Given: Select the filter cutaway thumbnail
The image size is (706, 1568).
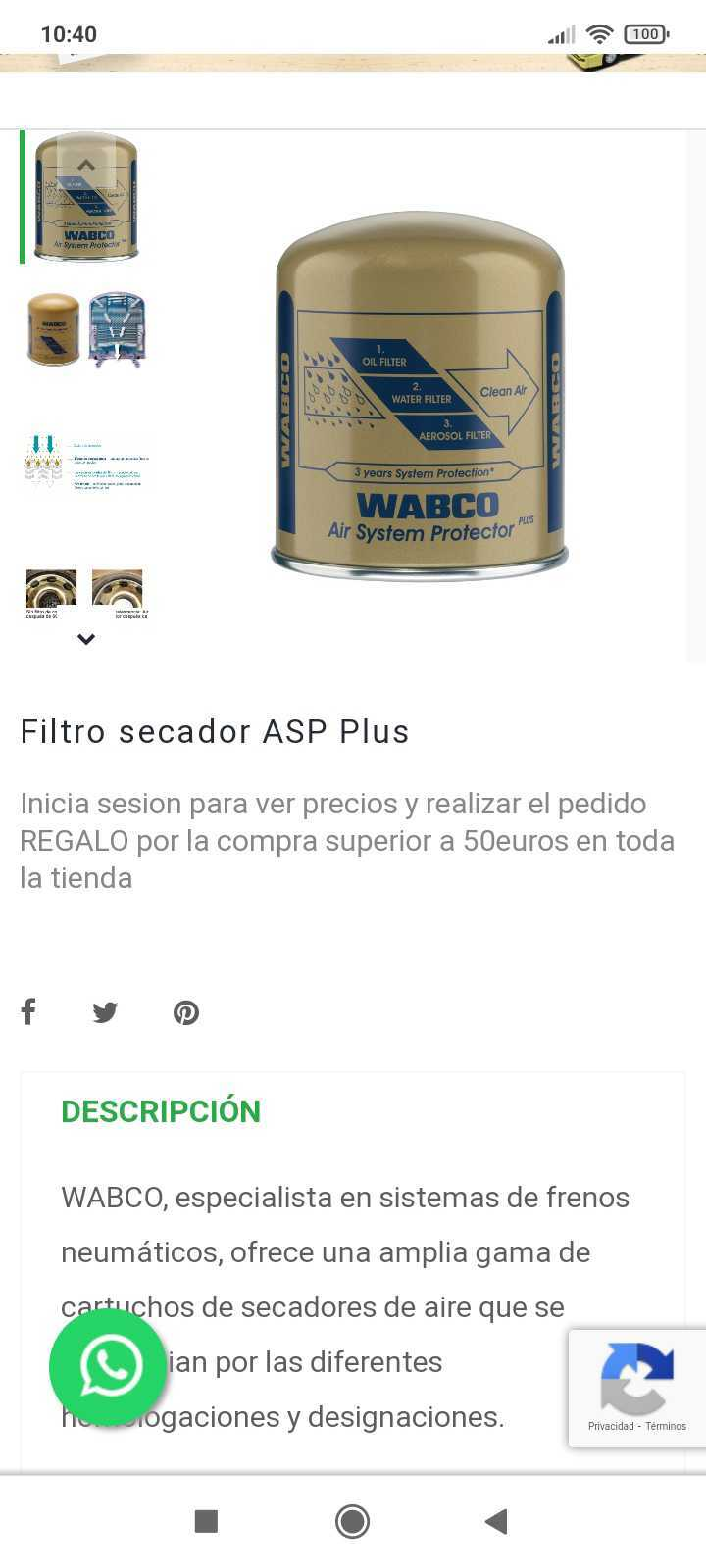Looking at the screenshot, I should (86, 329).
